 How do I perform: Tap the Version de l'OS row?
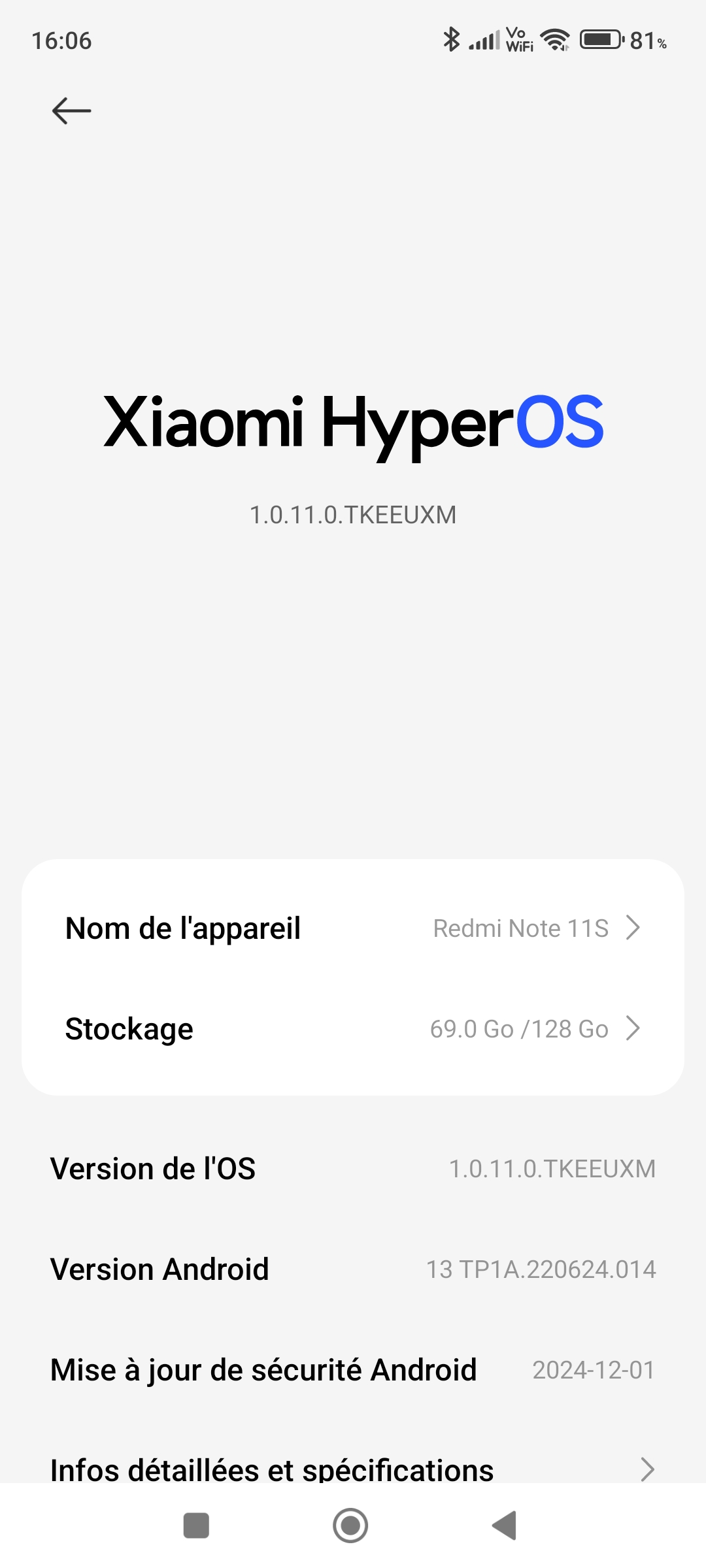pyautogui.click(x=353, y=1169)
